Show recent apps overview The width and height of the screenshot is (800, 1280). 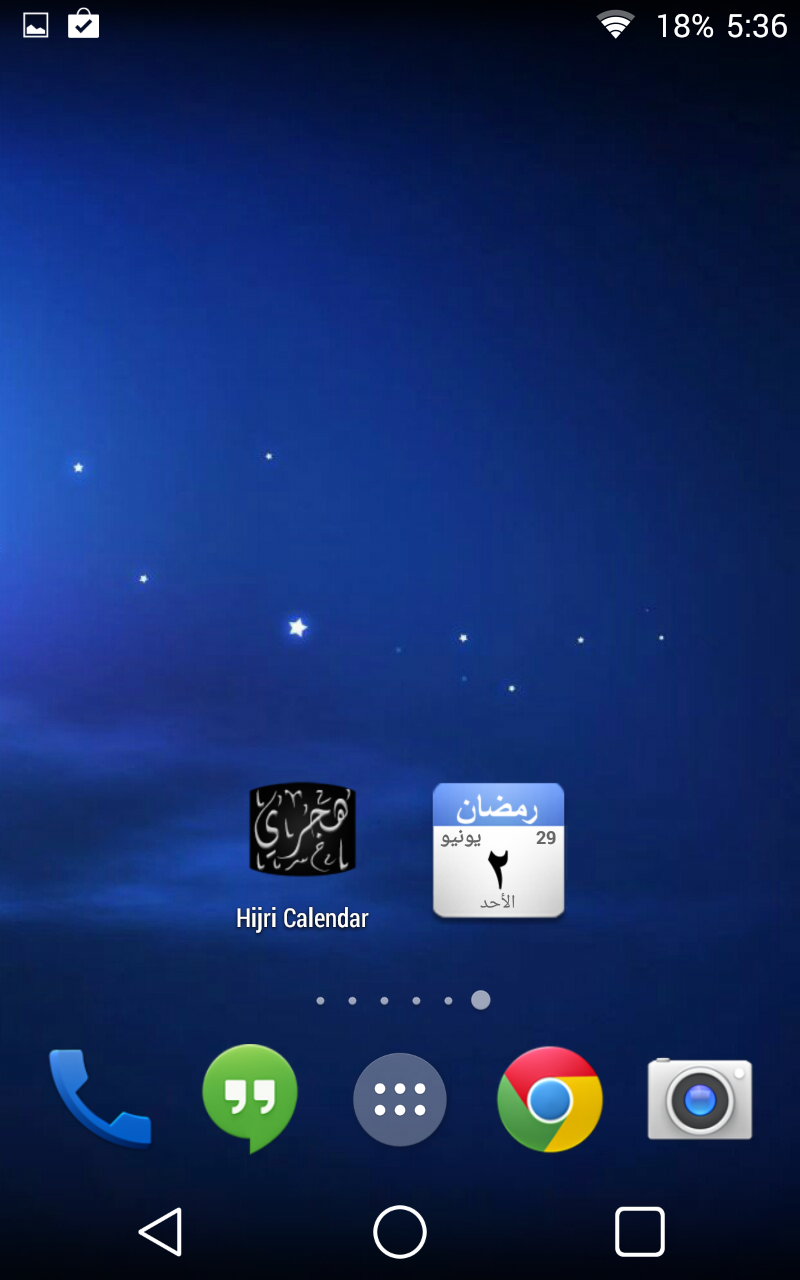click(x=639, y=1231)
